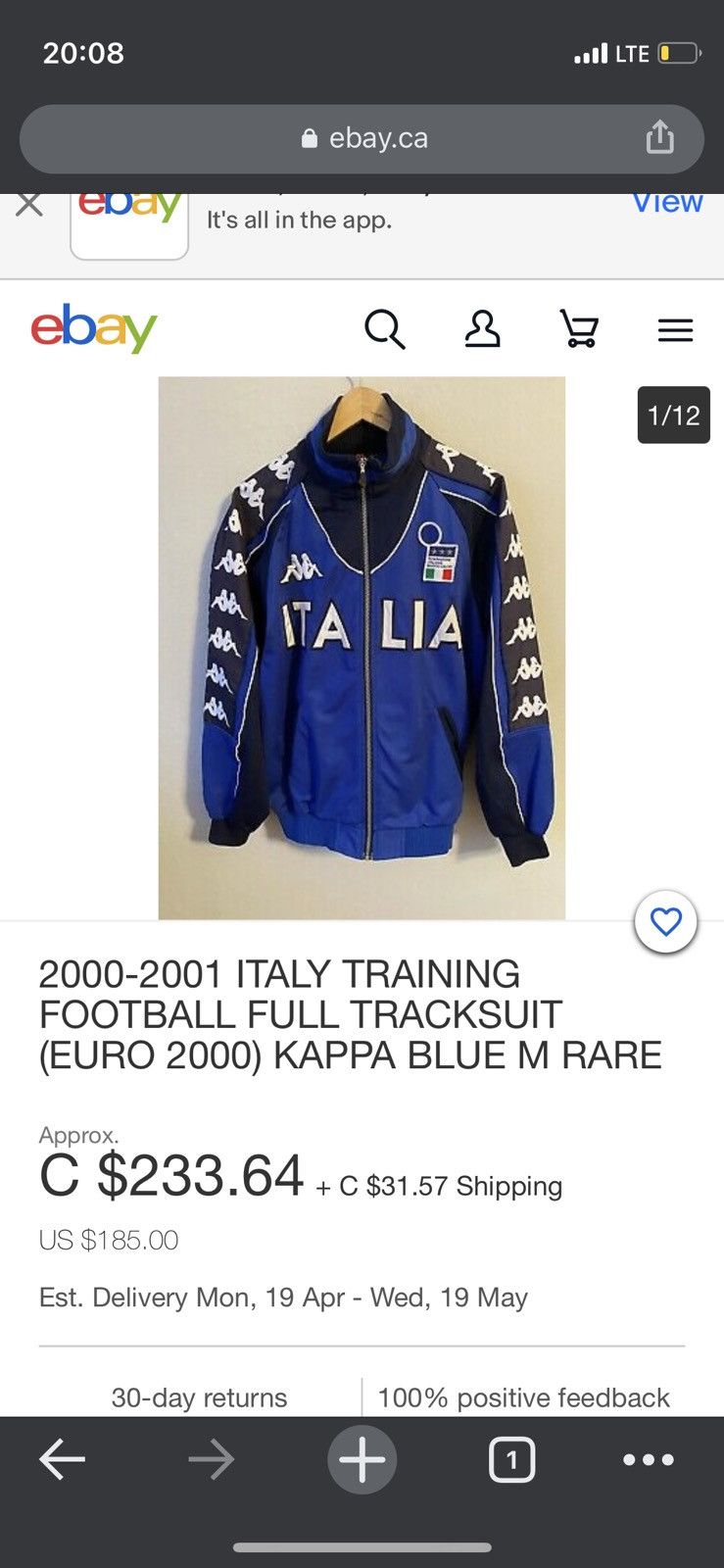This screenshot has width=724, height=1568.
Task: Add this tracksuit to the watchlist
Action: [x=666, y=922]
